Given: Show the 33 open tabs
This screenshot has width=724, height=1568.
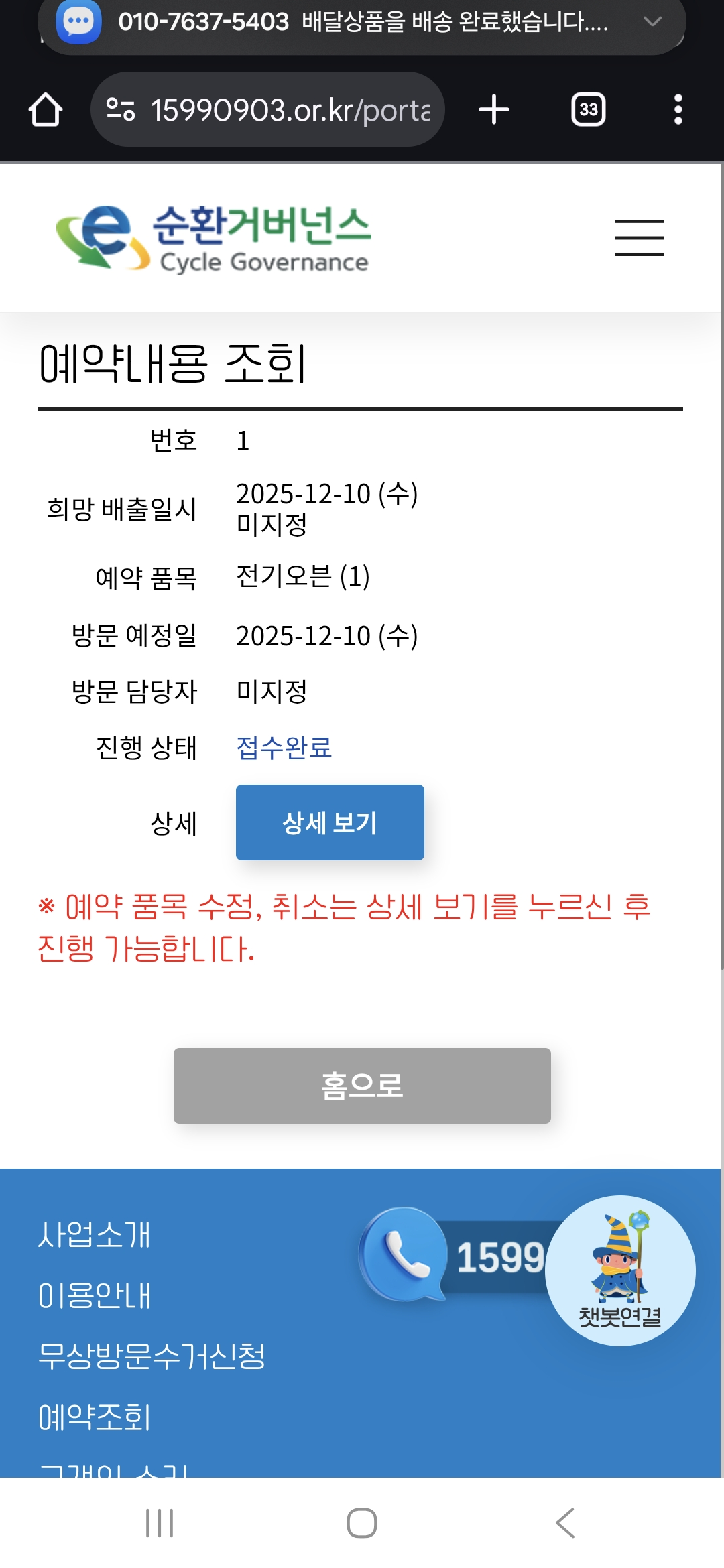Looking at the screenshot, I should point(588,109).
